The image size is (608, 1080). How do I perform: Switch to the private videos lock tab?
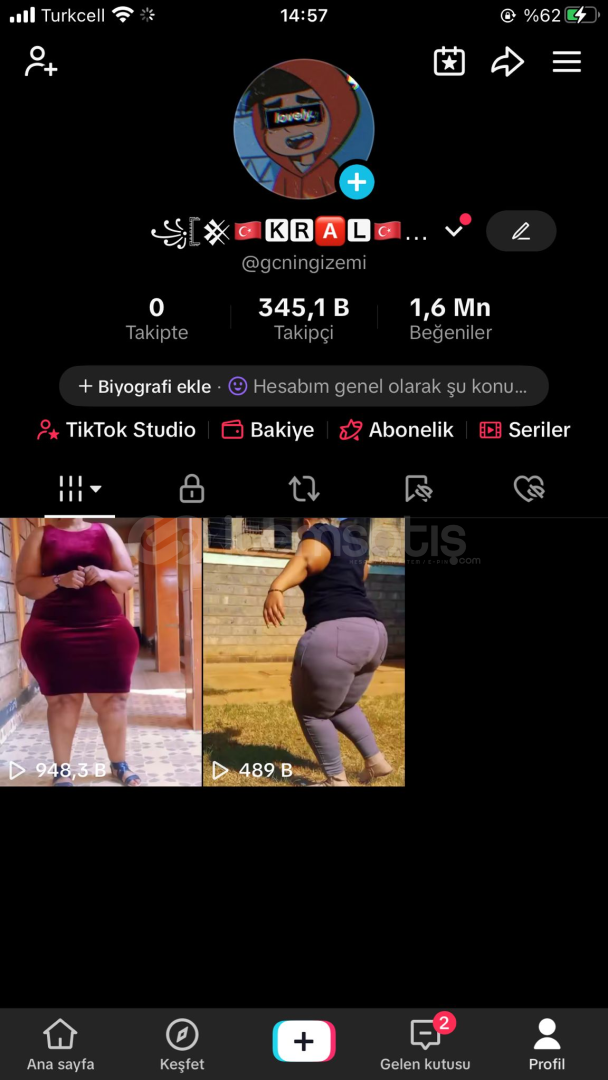[x=191, y=488]
